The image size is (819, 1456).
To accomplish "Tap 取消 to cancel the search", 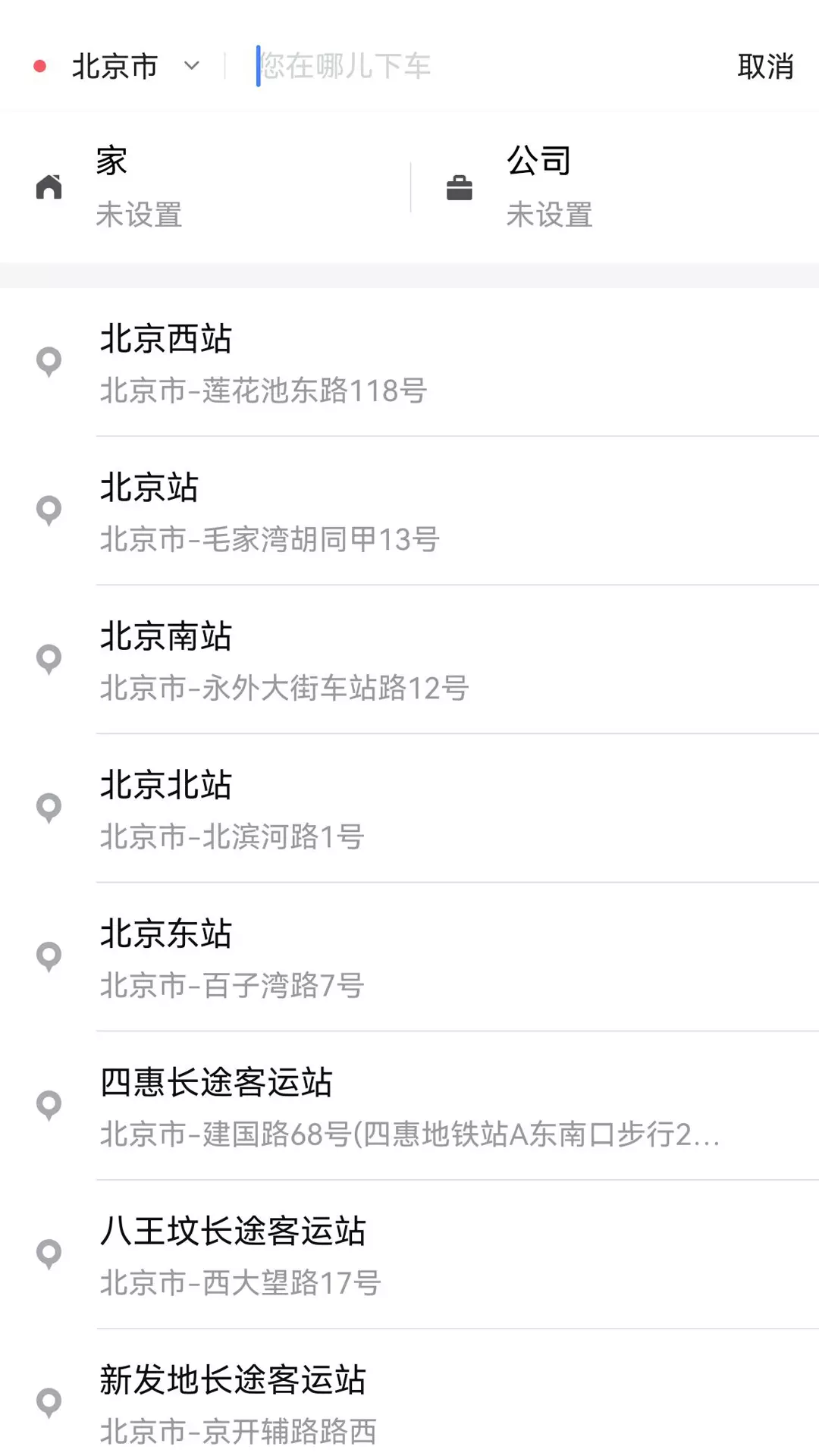I will coord(765,67).
